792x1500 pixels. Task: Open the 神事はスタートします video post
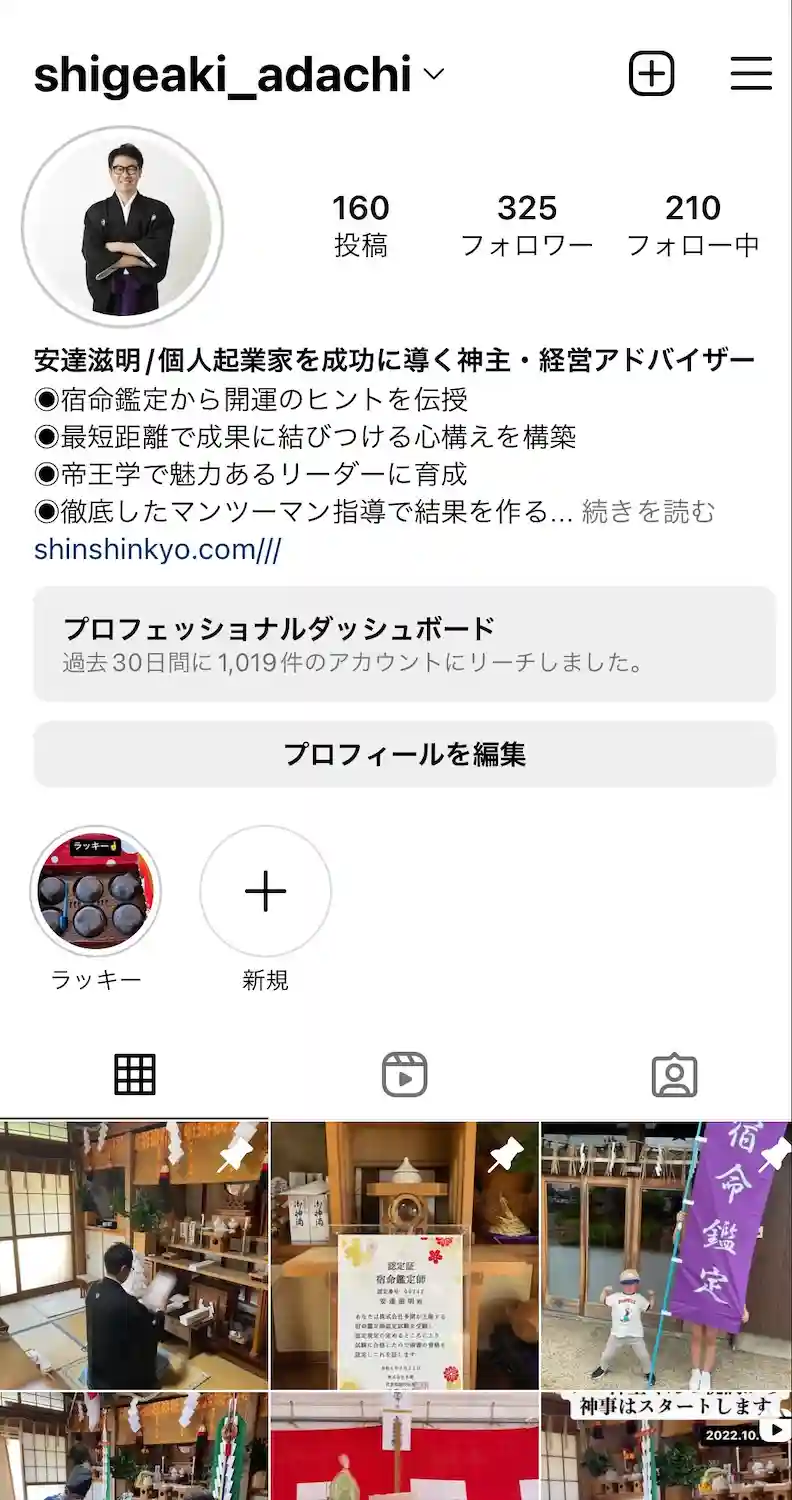(666, 1446)
